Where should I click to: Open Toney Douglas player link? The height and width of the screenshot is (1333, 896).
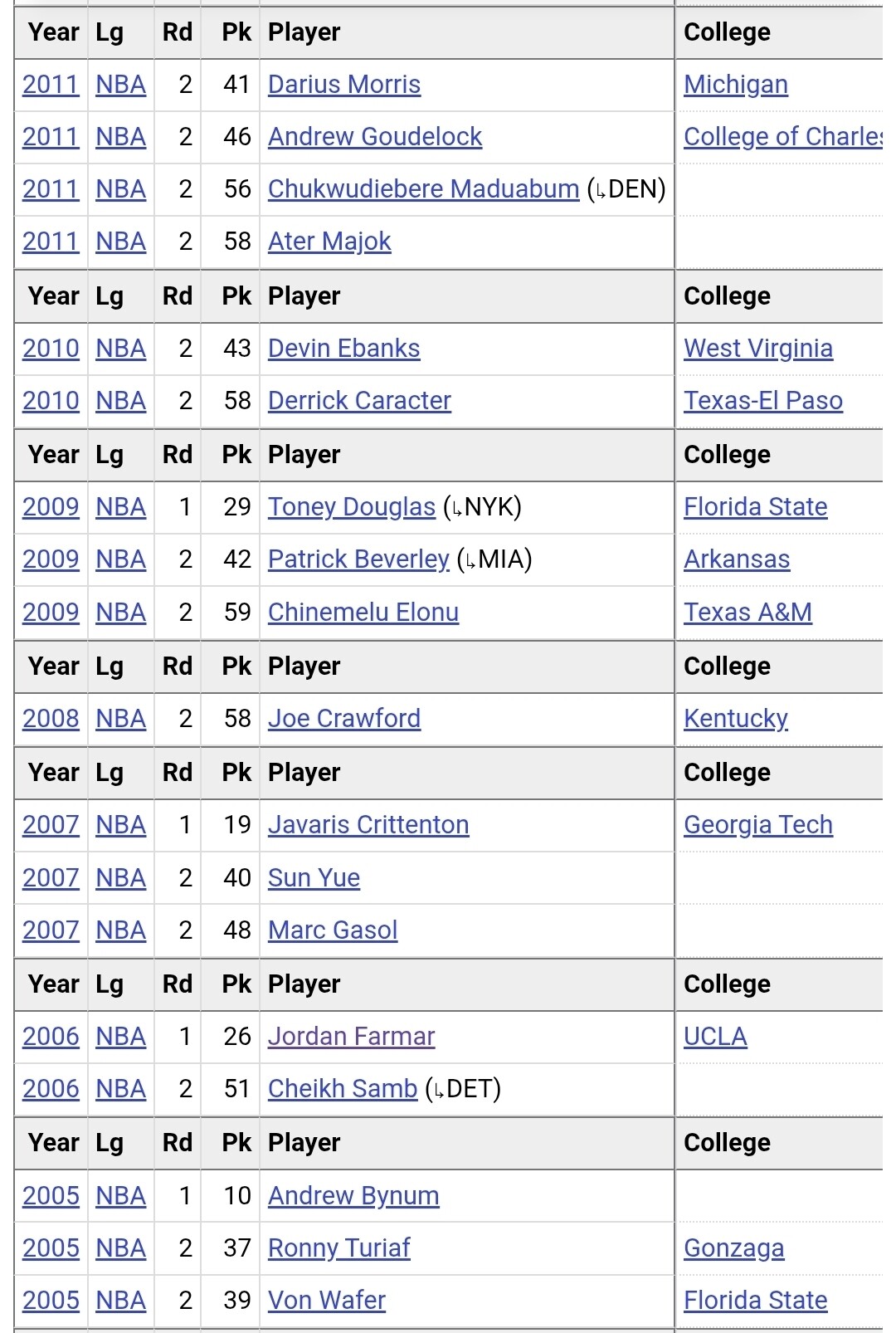click(352, 507)
